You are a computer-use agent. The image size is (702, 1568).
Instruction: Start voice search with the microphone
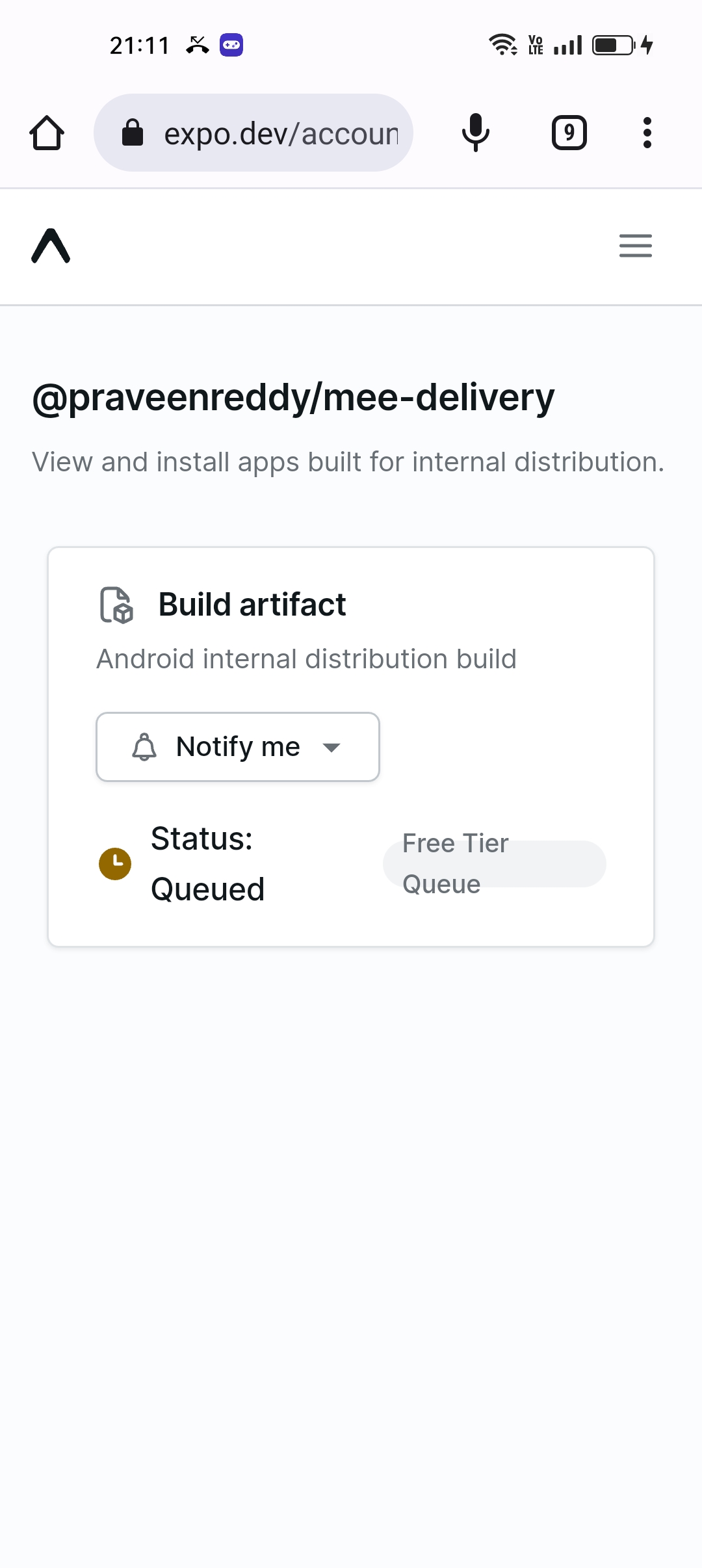[x=476, y=133]
